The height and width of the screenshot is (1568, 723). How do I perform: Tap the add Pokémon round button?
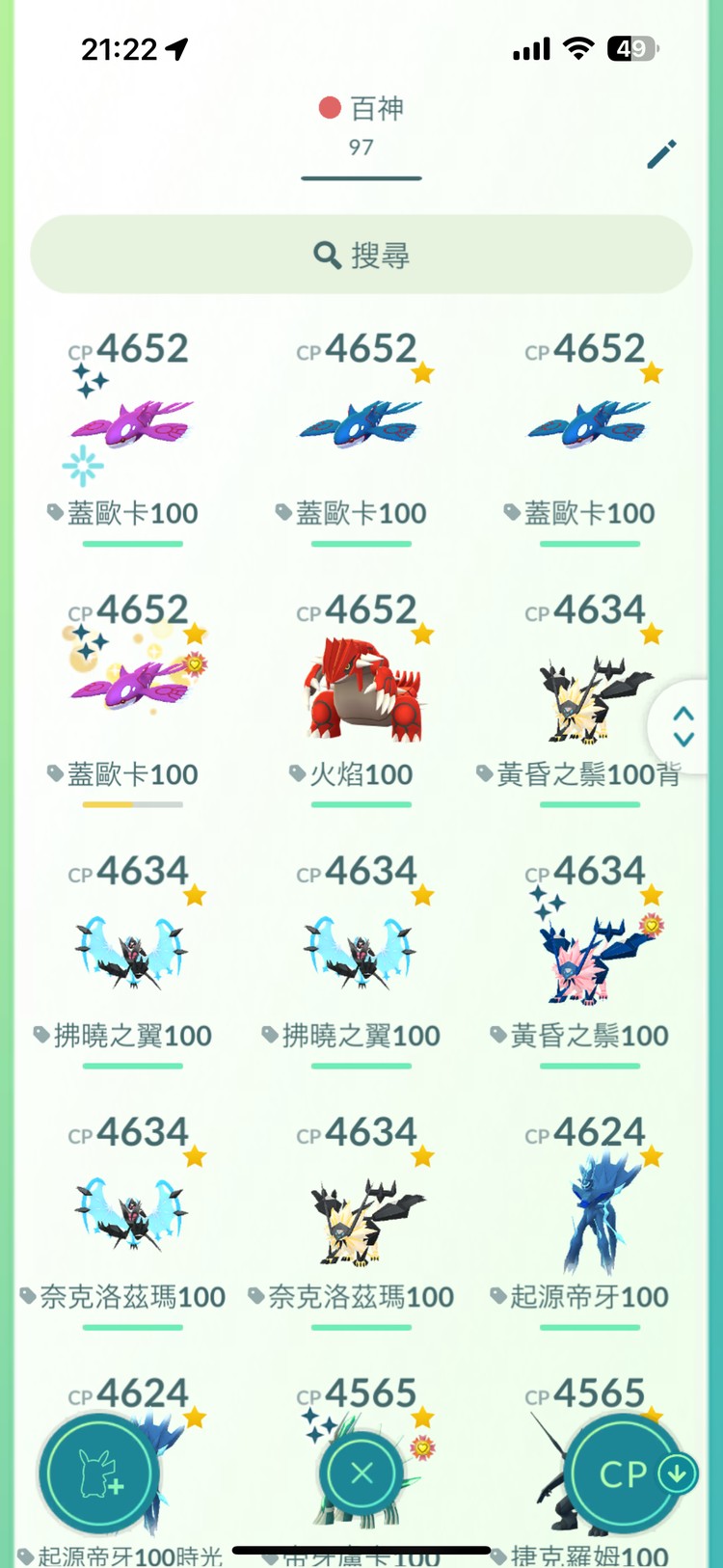(98, 1473)
